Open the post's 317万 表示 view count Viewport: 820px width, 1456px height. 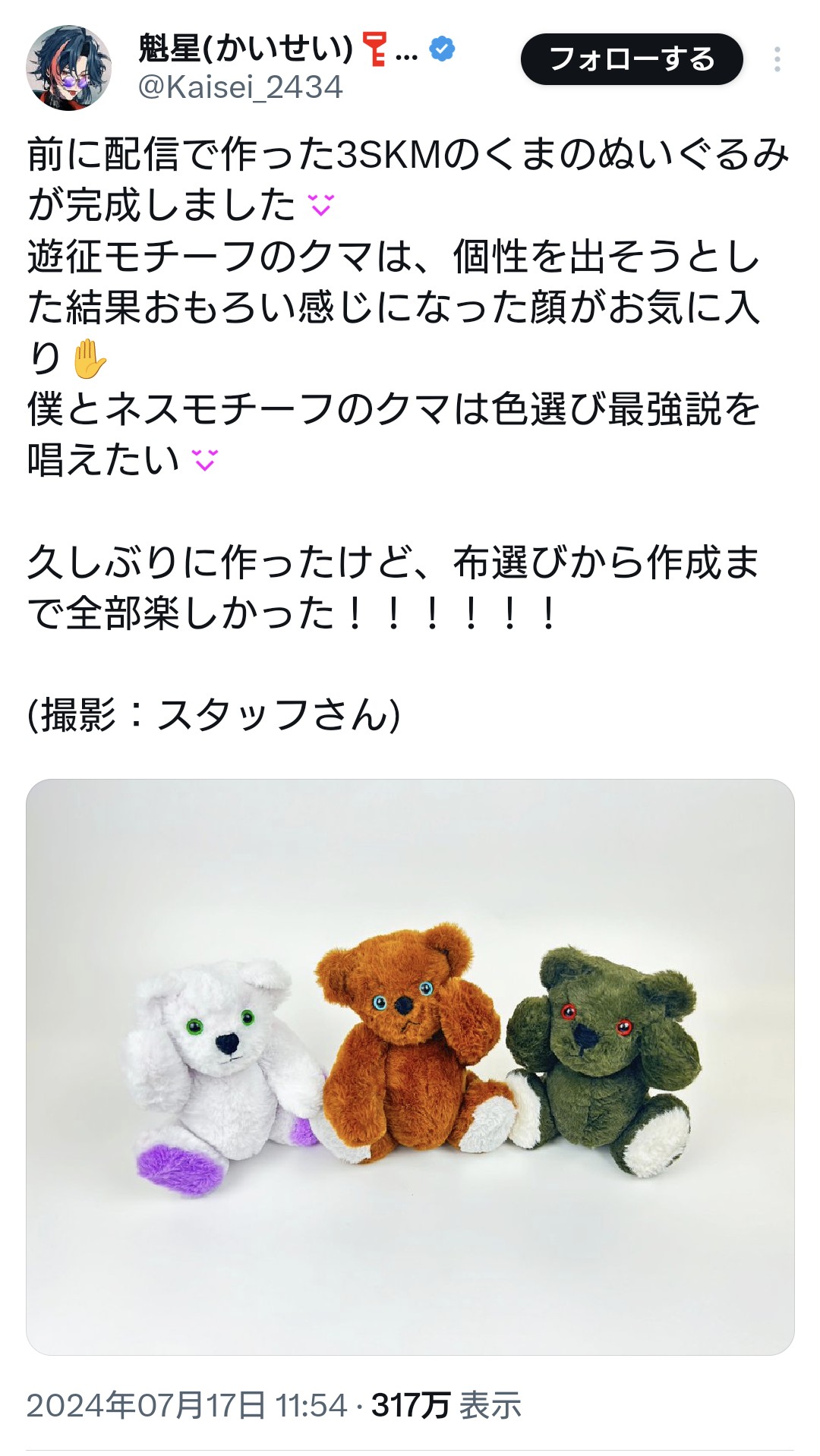[x=446, y=1405]
